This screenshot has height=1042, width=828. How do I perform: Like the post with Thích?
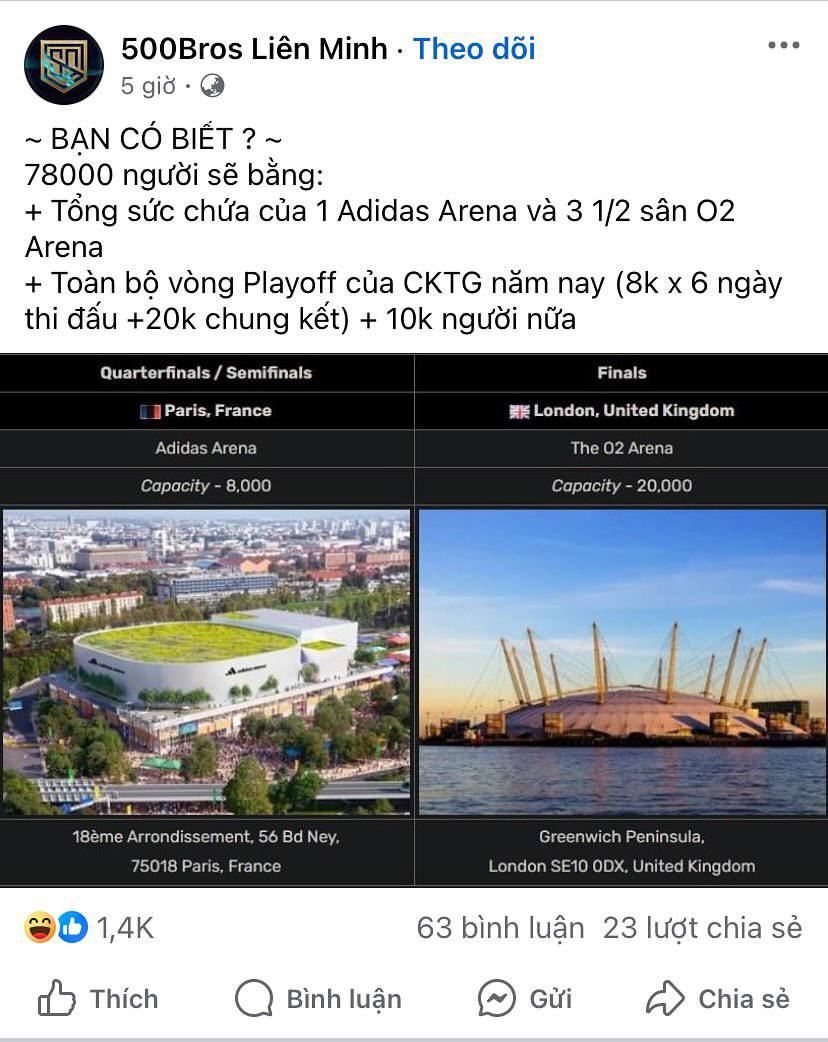pyautogui.click(x=98, y=998)
